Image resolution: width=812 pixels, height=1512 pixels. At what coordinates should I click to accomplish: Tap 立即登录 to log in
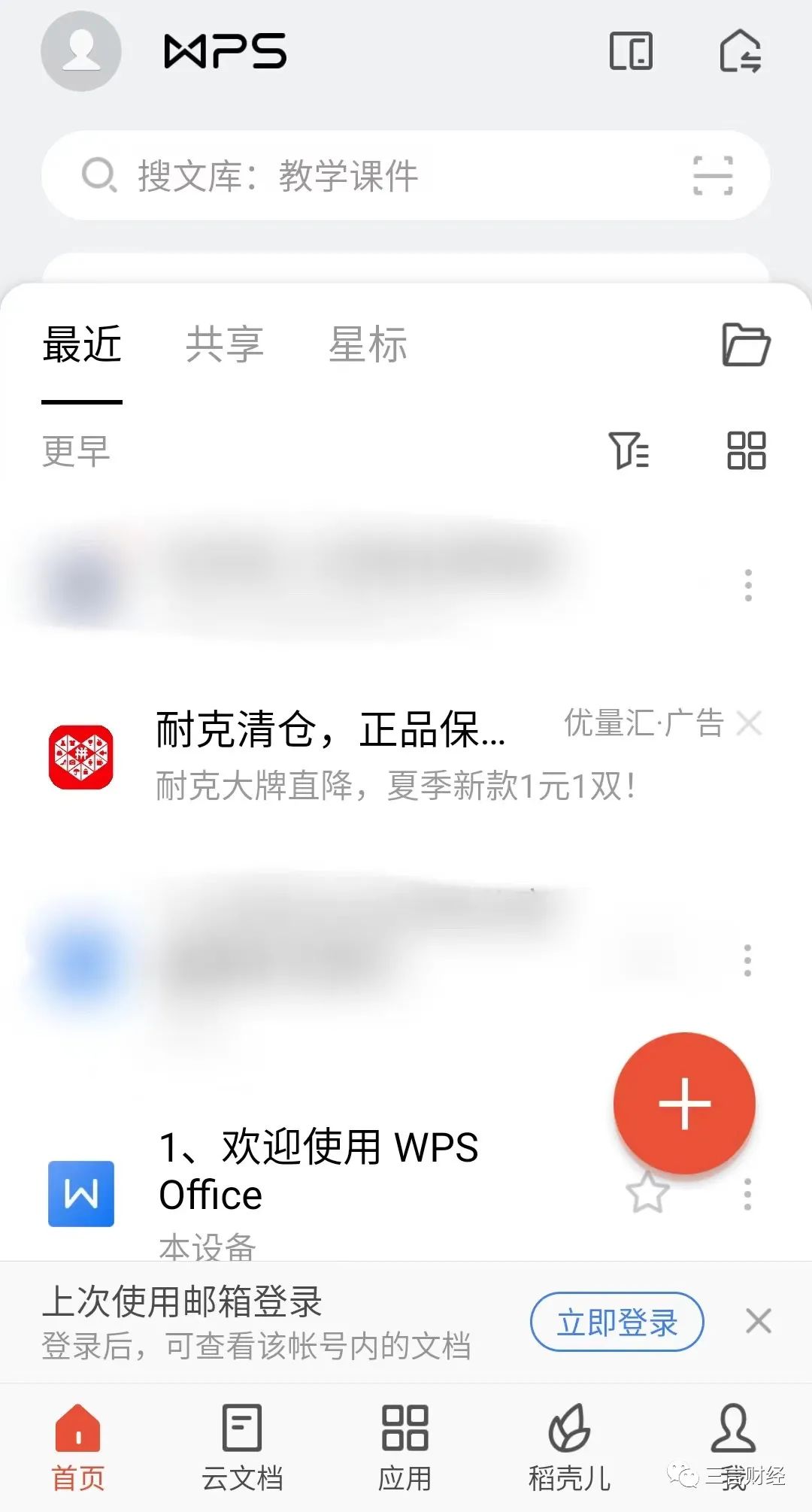point(617,1322)
